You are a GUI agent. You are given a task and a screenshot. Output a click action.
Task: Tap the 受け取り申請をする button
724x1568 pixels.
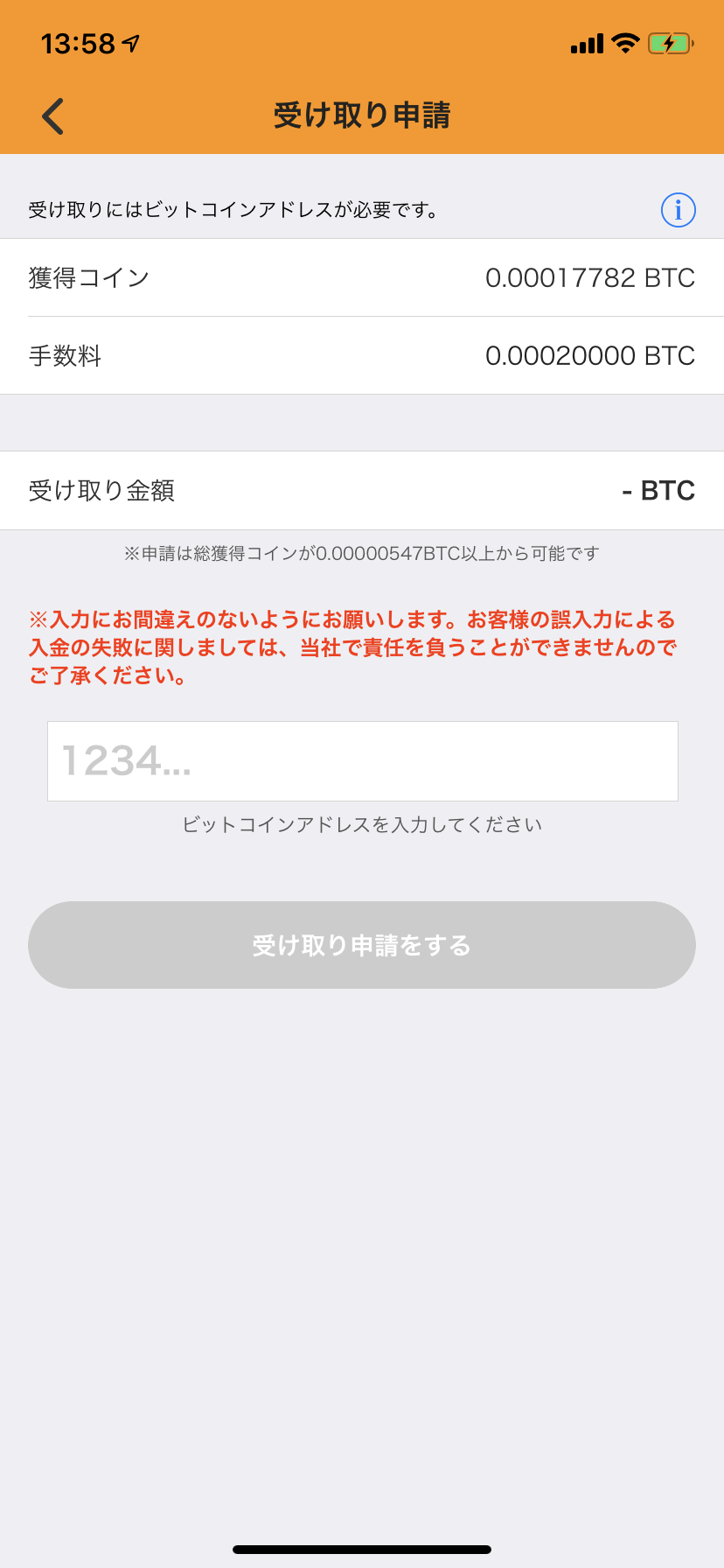coord(362,945)
